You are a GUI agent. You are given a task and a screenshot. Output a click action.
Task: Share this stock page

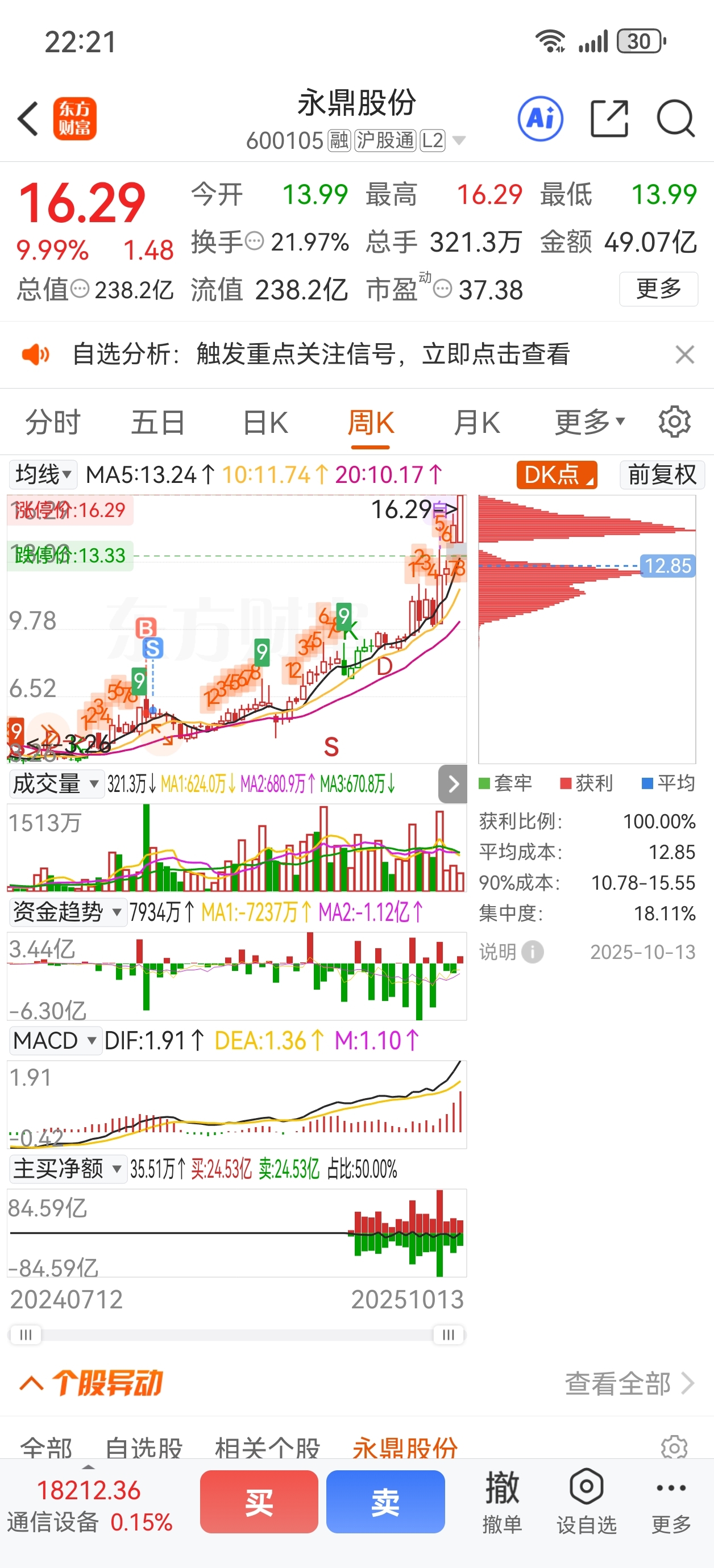(x=609, y=118)
